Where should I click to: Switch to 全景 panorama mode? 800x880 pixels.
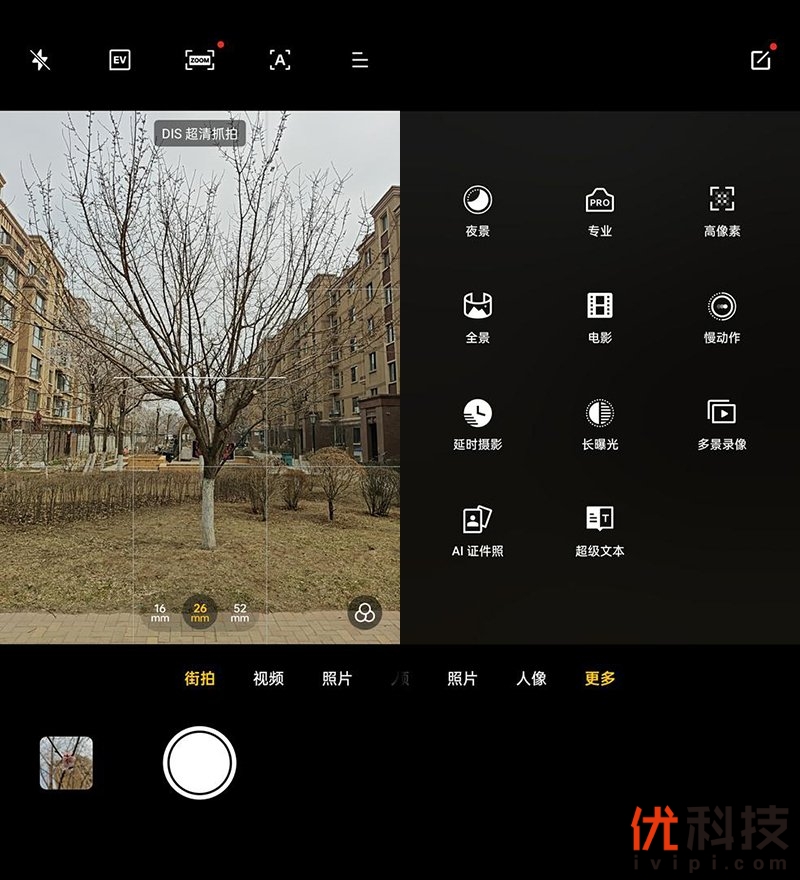478,317
